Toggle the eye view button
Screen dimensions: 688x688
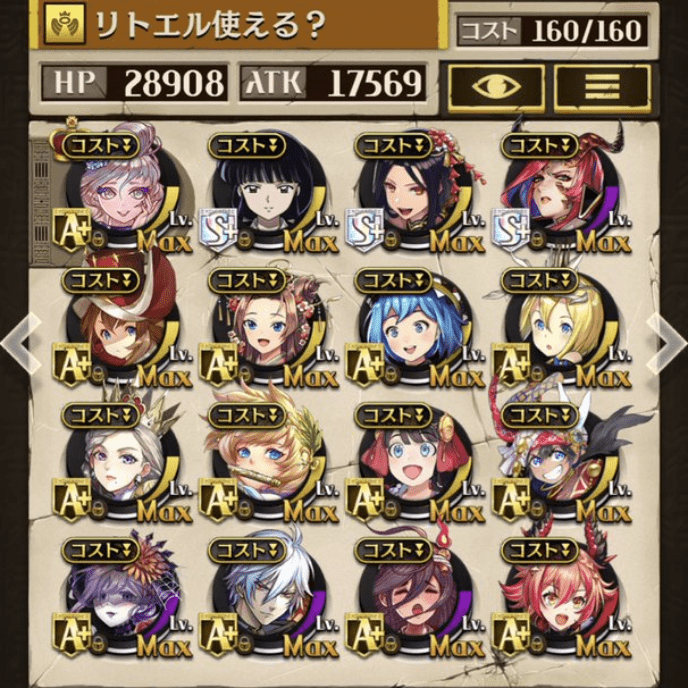pos(496,86)
